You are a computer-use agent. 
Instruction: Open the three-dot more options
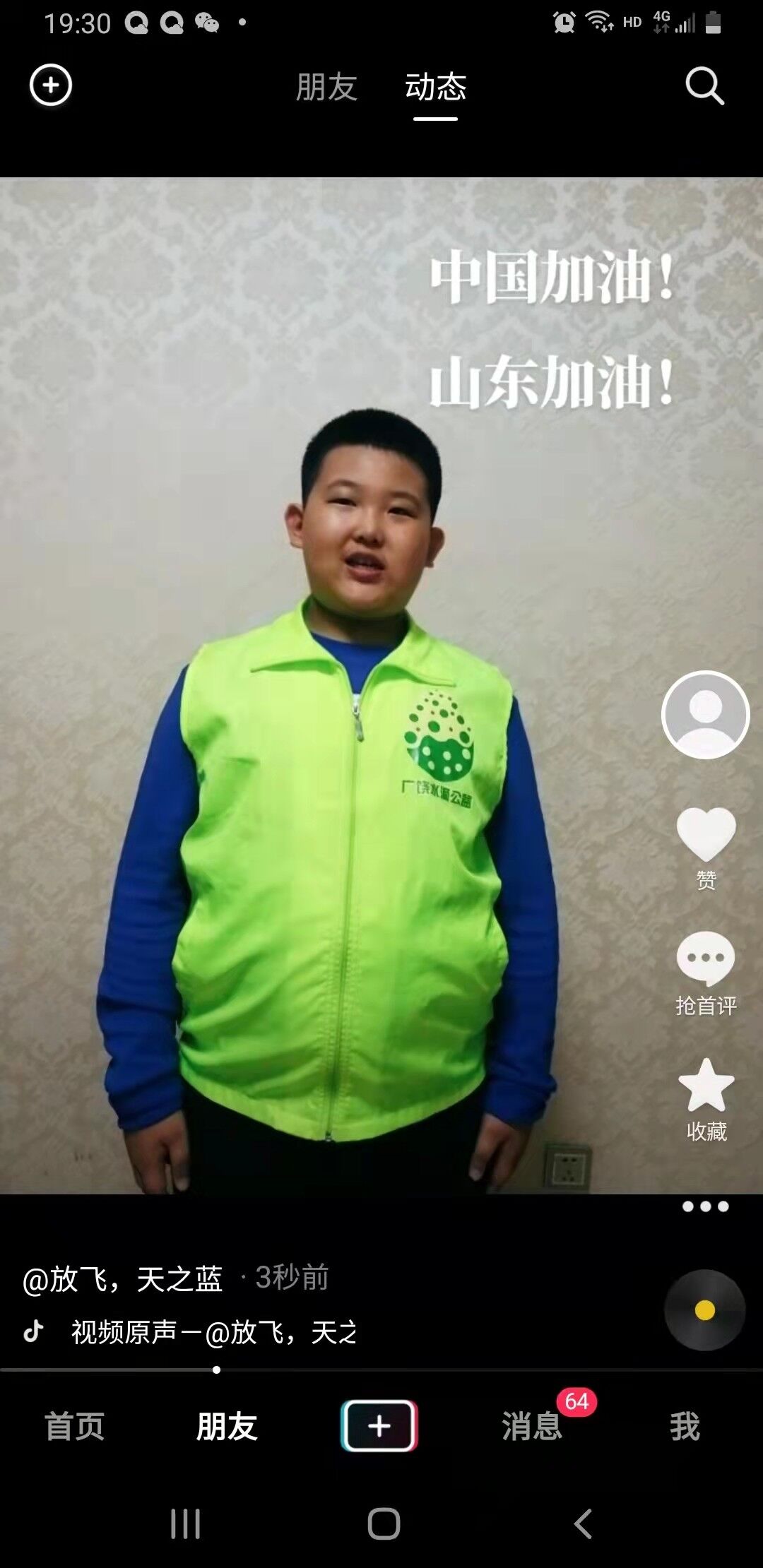coord(706,1206)
